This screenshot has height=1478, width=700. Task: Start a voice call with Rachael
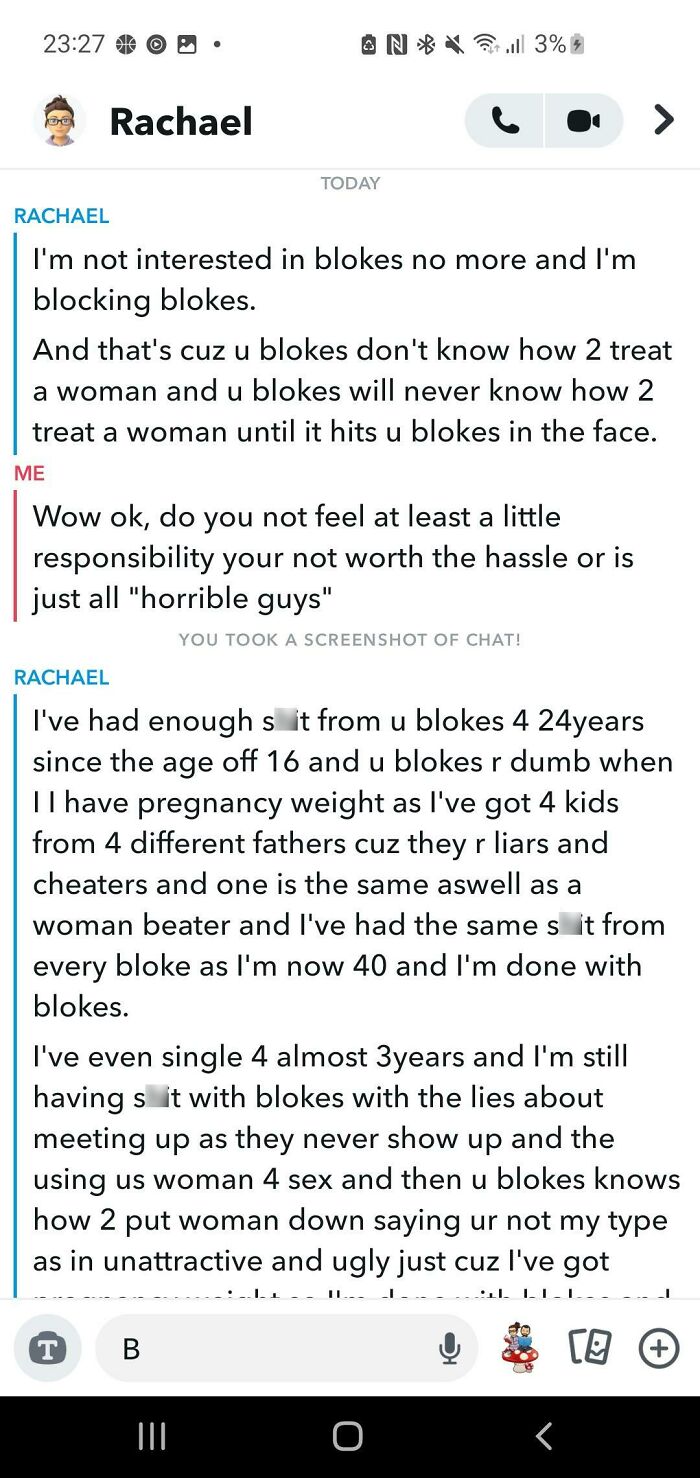point(505,121)
